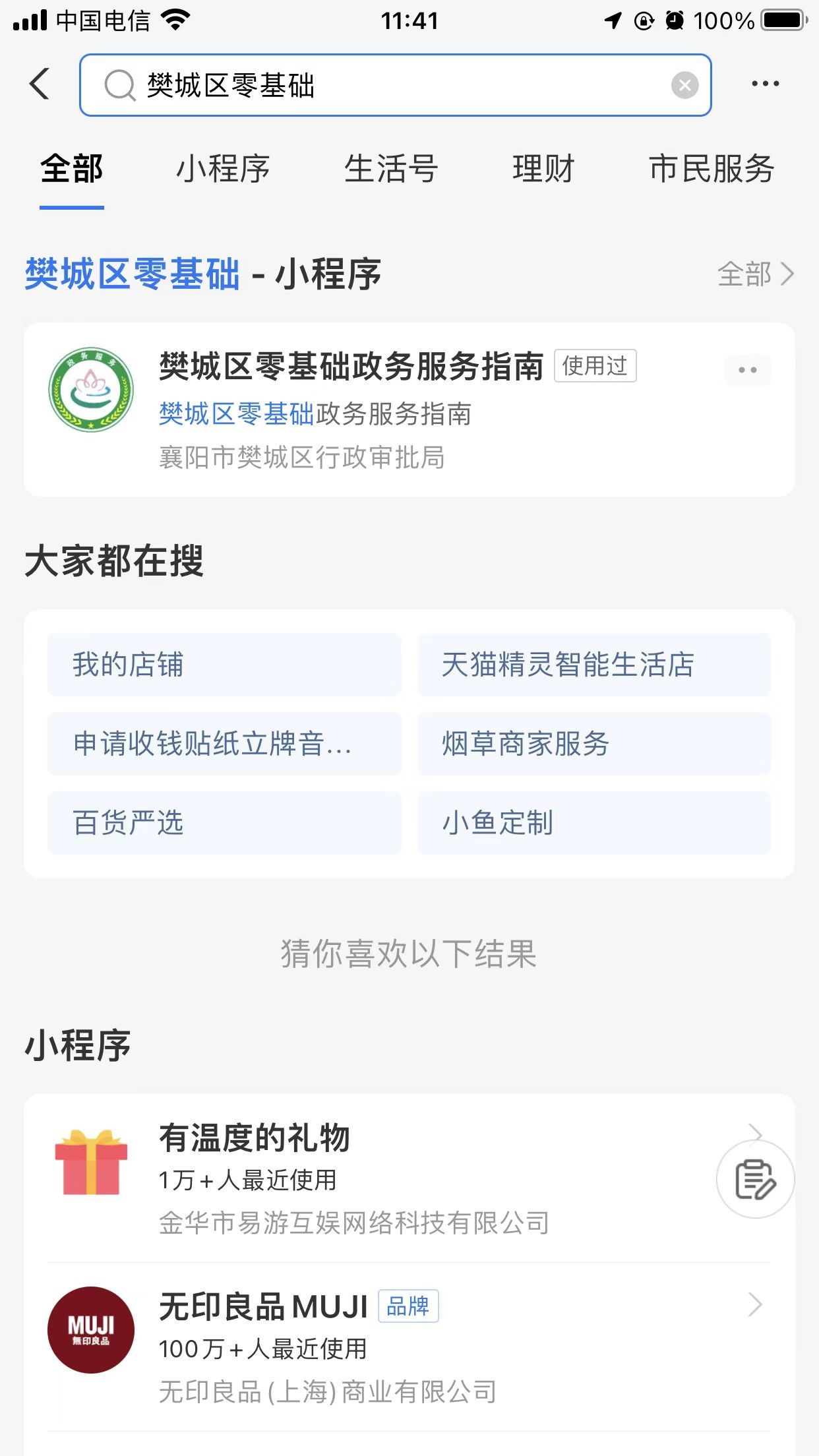
Task: Clear the search field text
Action: coord(684,85)
